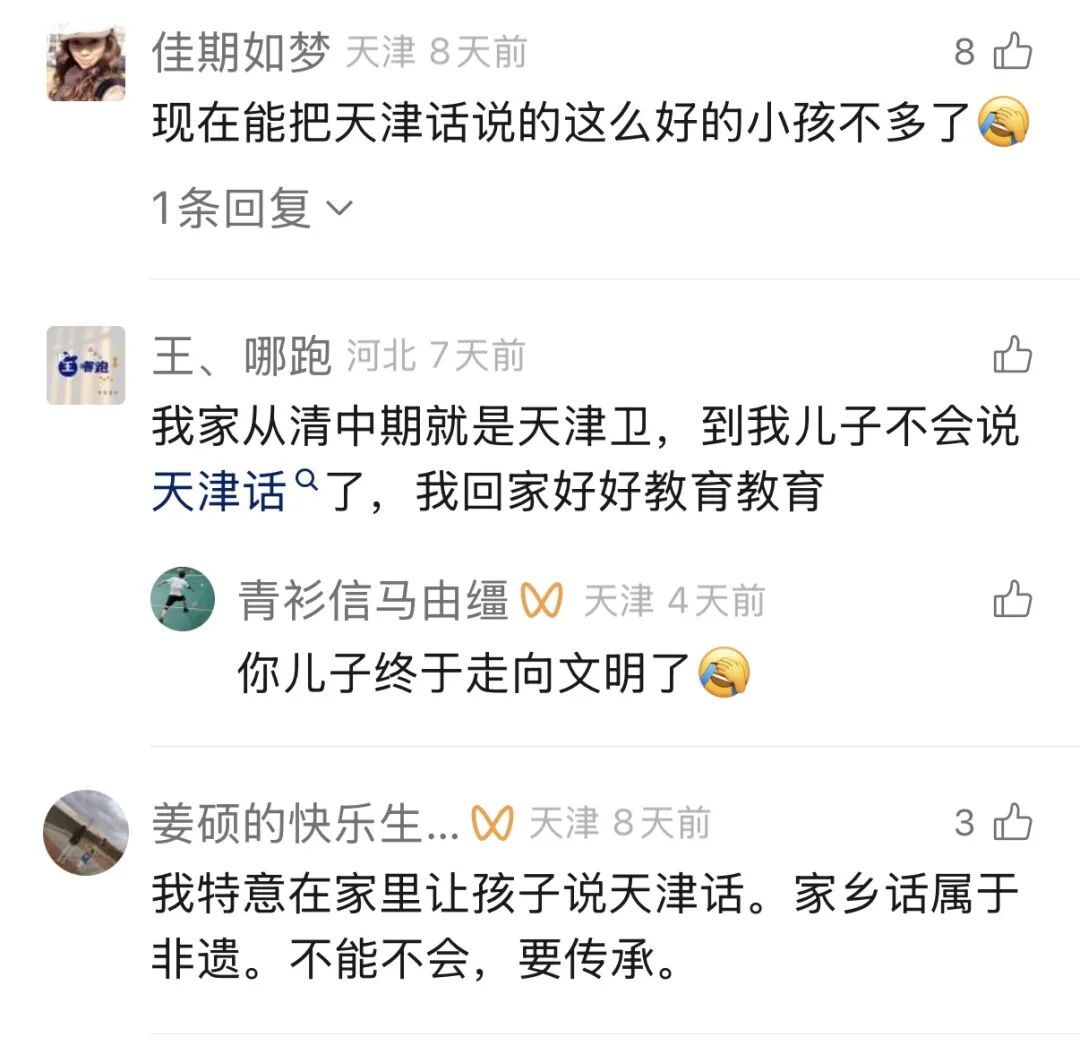Open 青衫信马由缰's profile avatar
This screenshot has height=1054, width=1080.
point(183,598)
